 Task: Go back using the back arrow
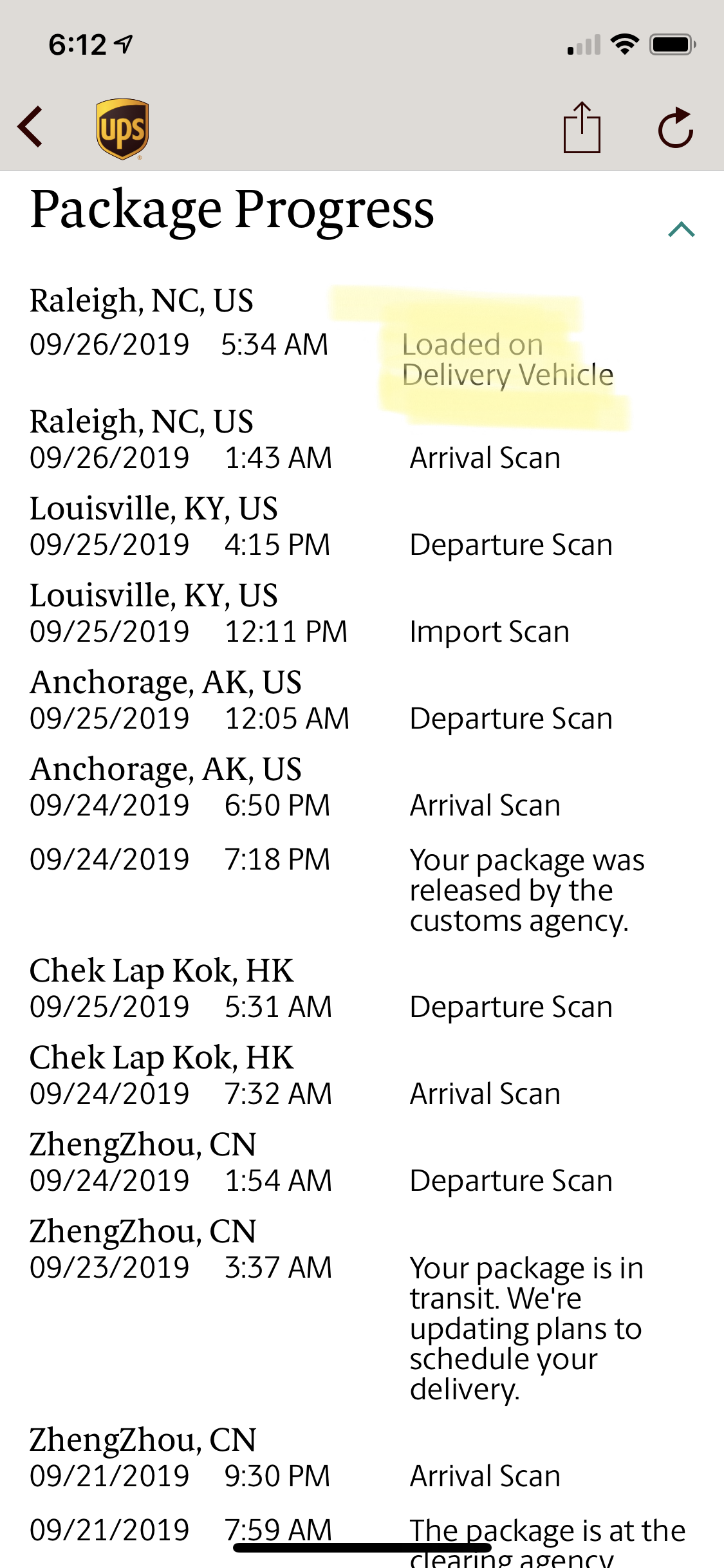[30, 127]
